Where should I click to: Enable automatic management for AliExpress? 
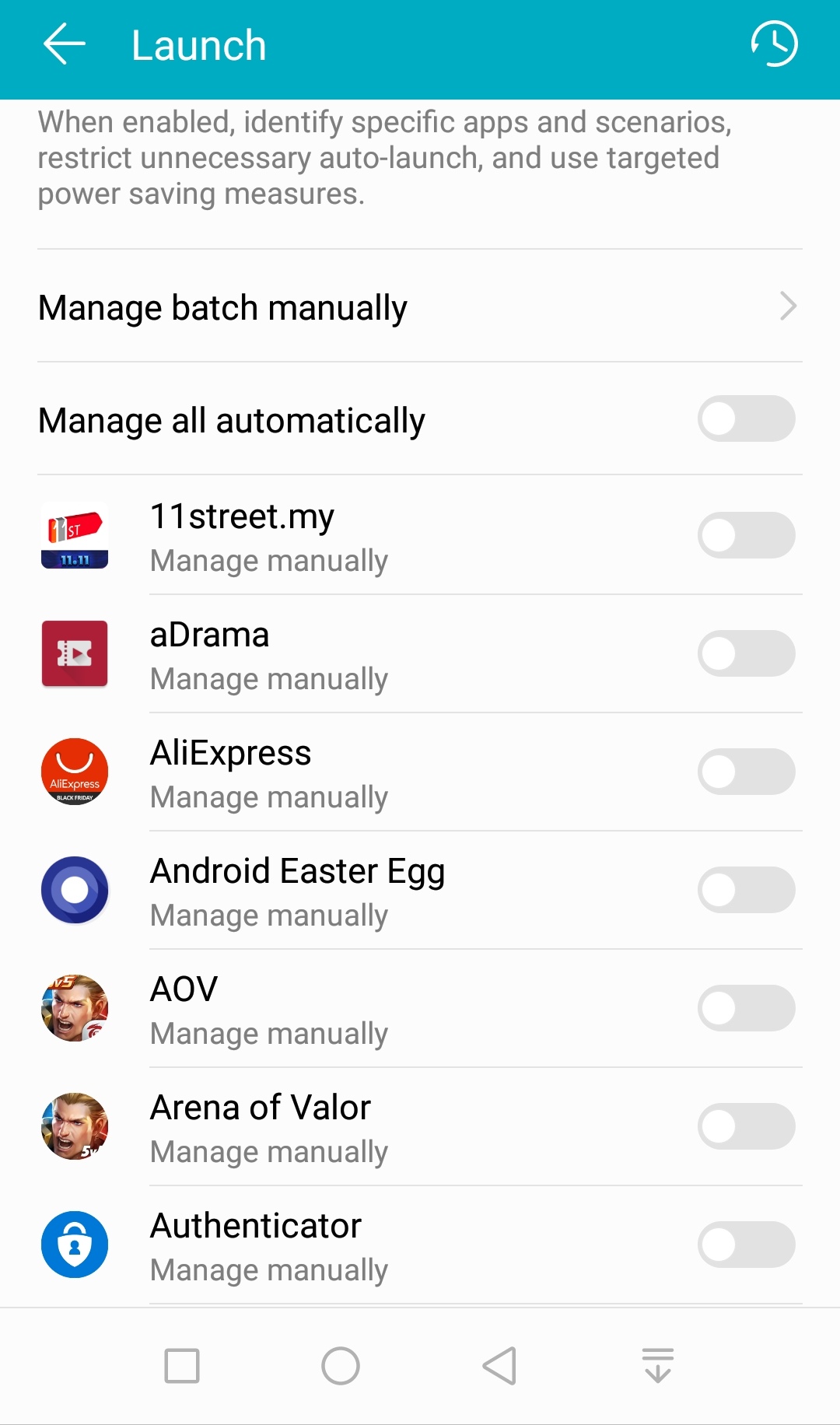[746, 772]
